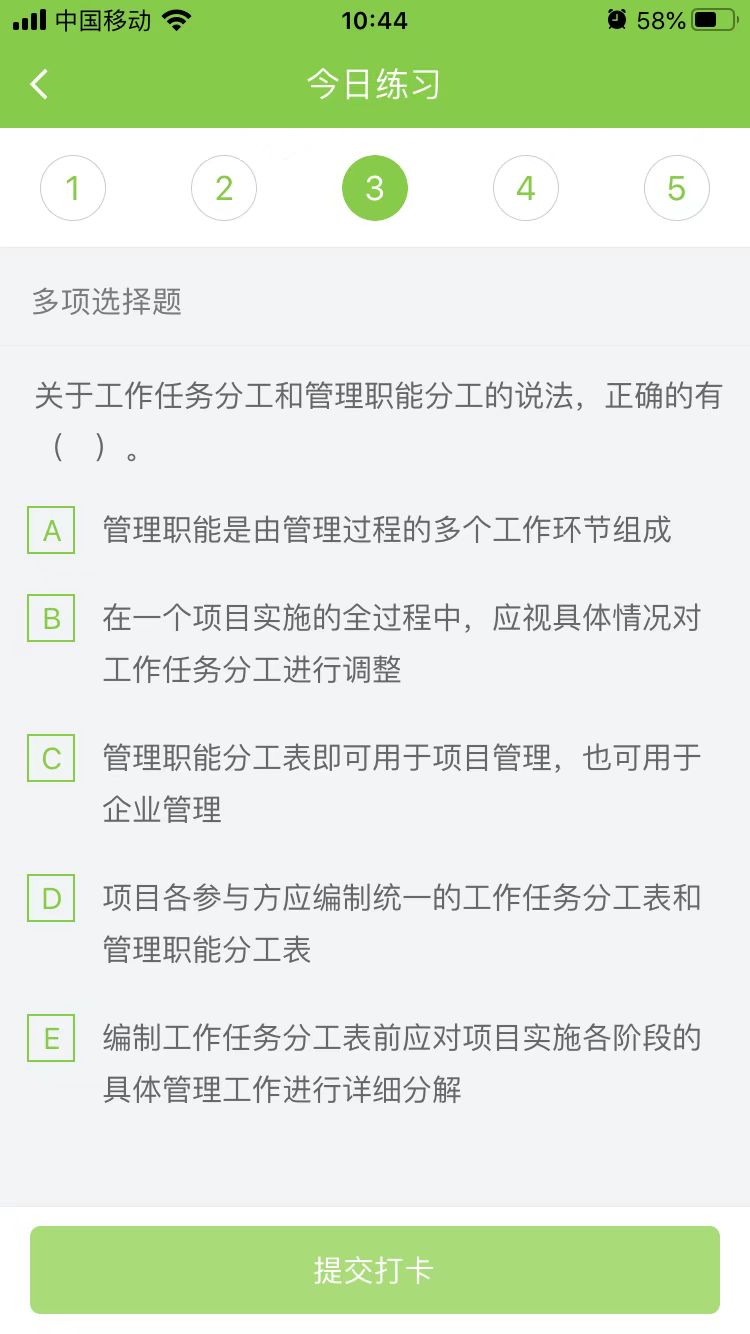750x1334 pixels.
Task: Jump to question 1
Action: tap(73, 188)
